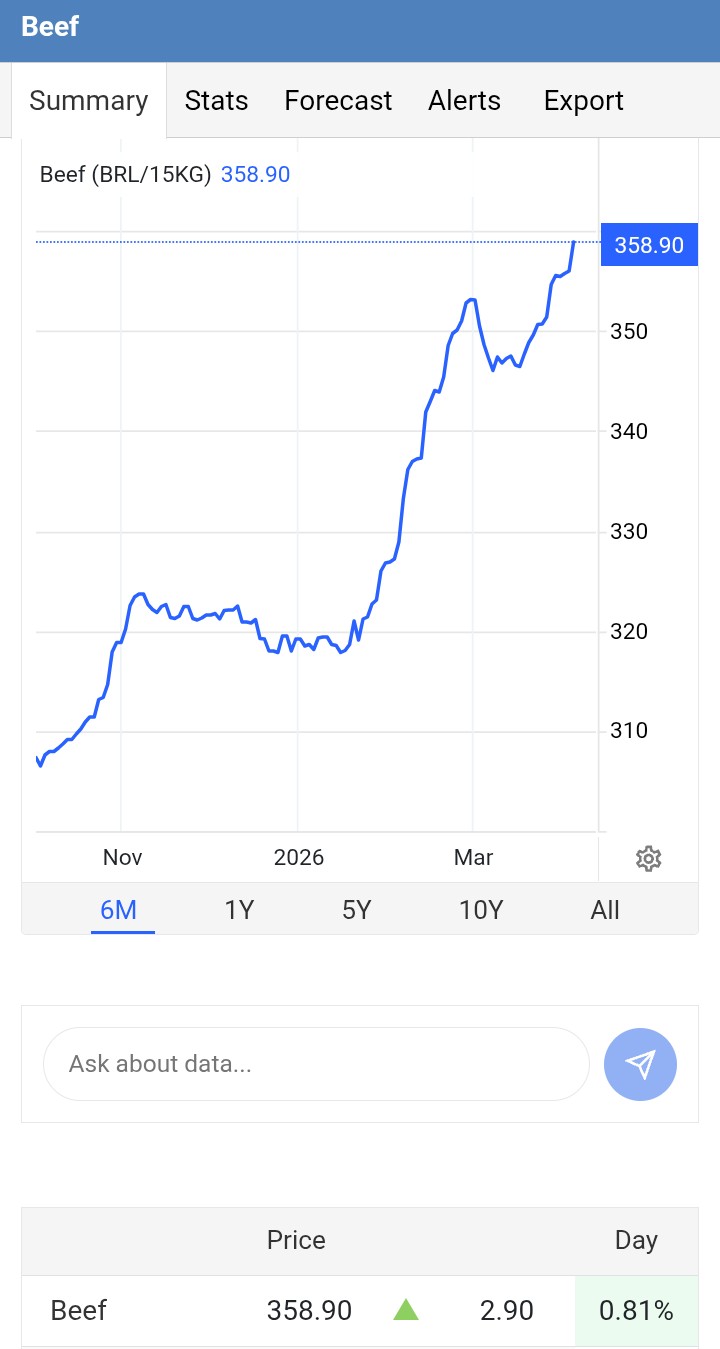The image size is (720, 1349).
Task: Open chart settings gear icon
Action: coord(649,858)
